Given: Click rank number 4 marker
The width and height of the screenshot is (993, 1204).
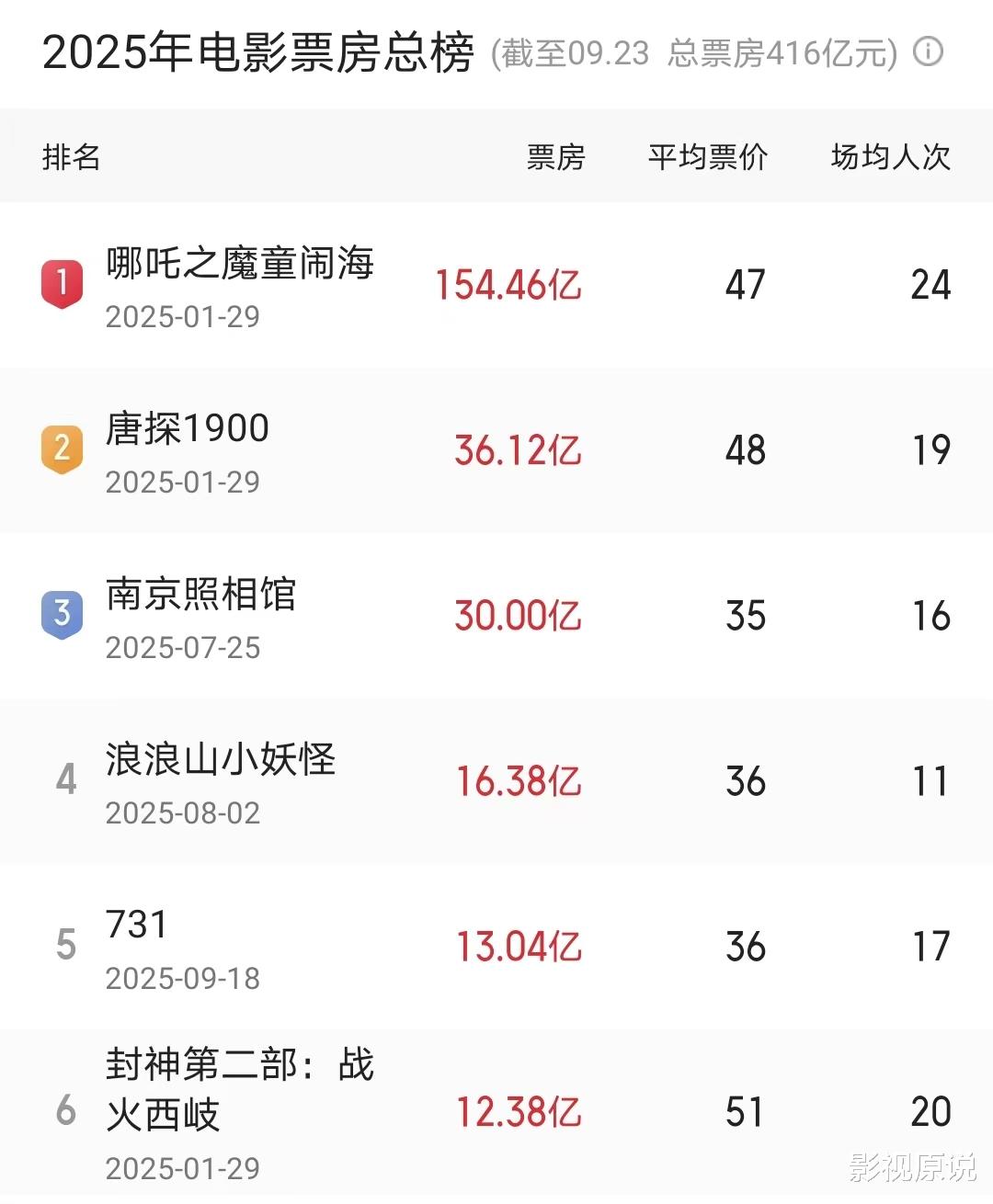Looking at the screenshot, I should (64, 778).
